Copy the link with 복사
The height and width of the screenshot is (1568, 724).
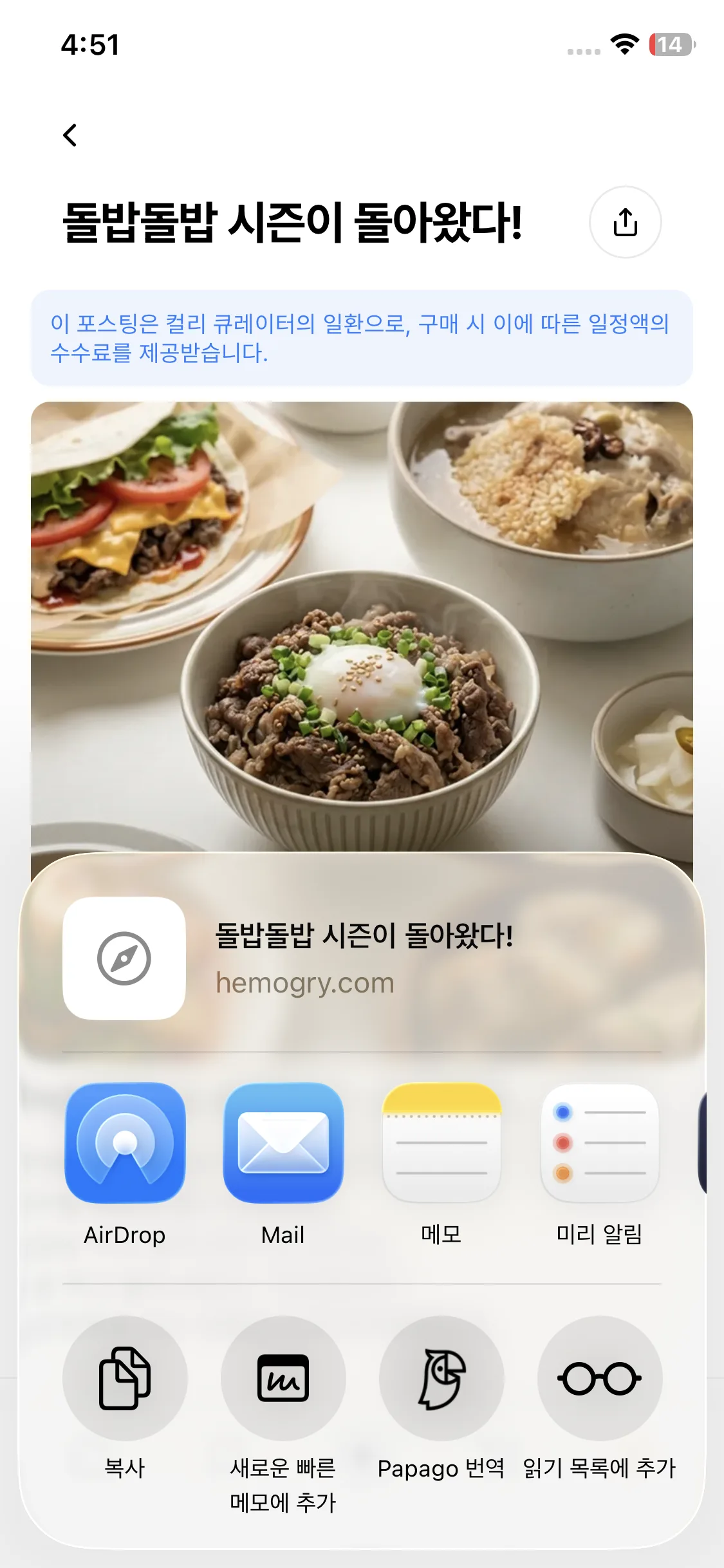coord(125,1378)
